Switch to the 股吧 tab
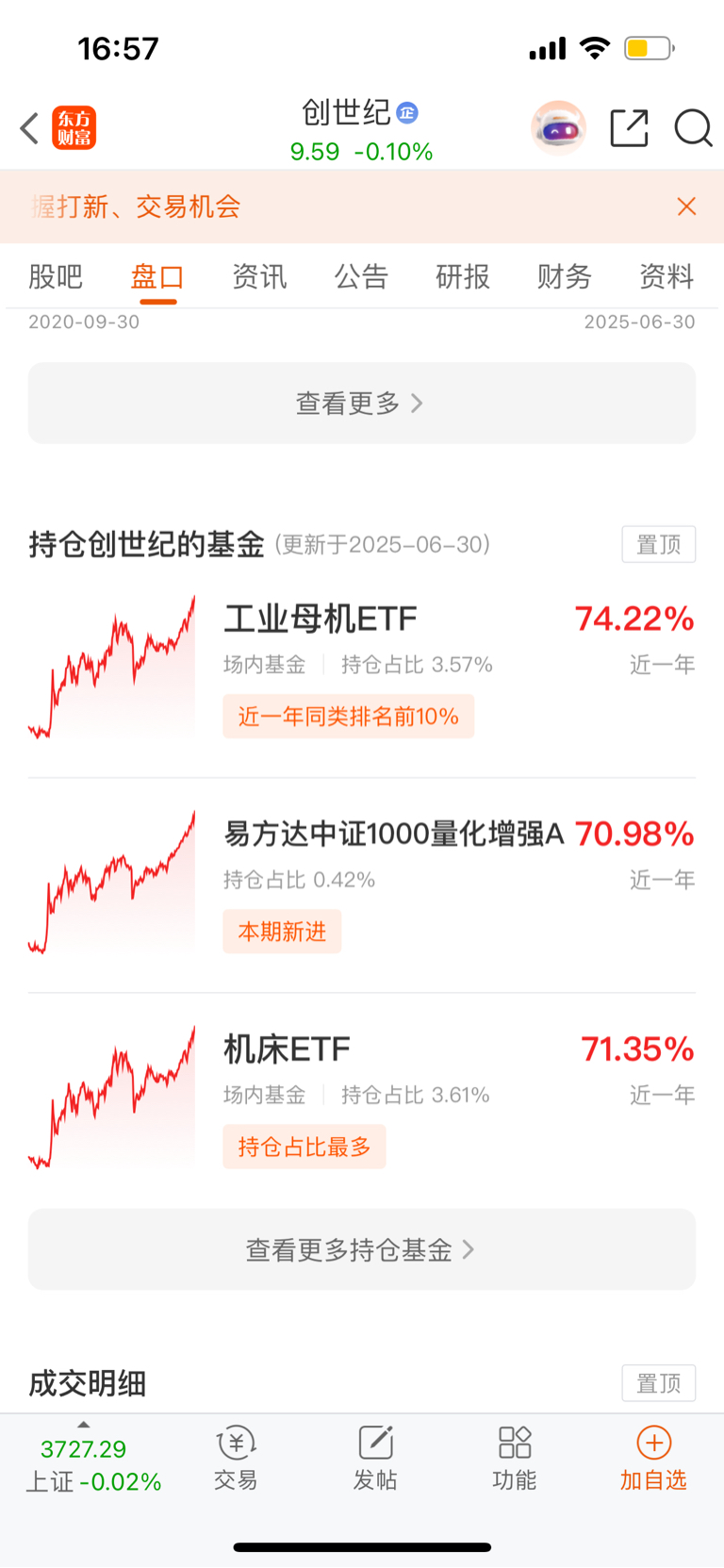Viewport: 724px width, 1568px height. coord(56,276)
